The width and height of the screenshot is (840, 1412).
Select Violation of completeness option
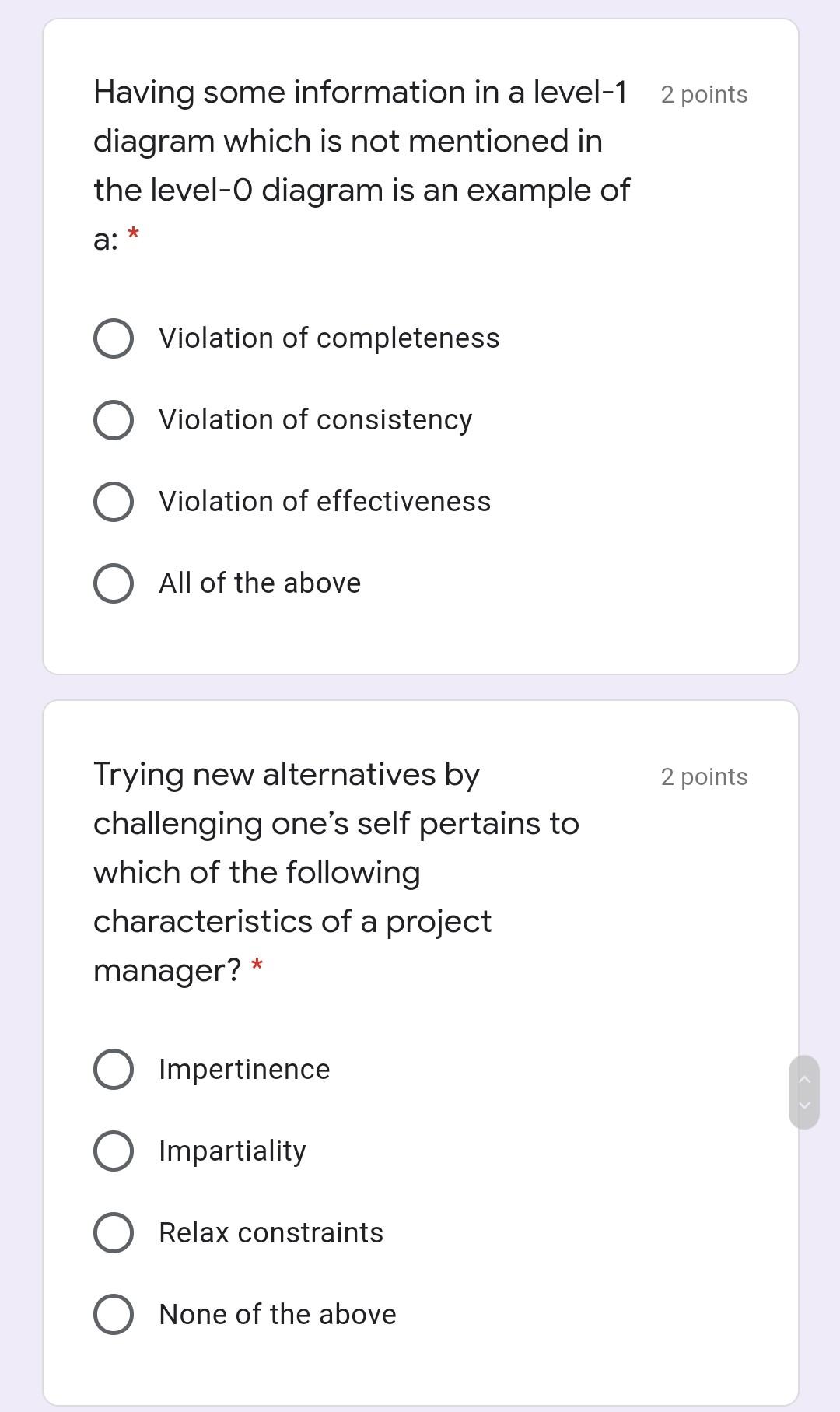click(114, 338)
